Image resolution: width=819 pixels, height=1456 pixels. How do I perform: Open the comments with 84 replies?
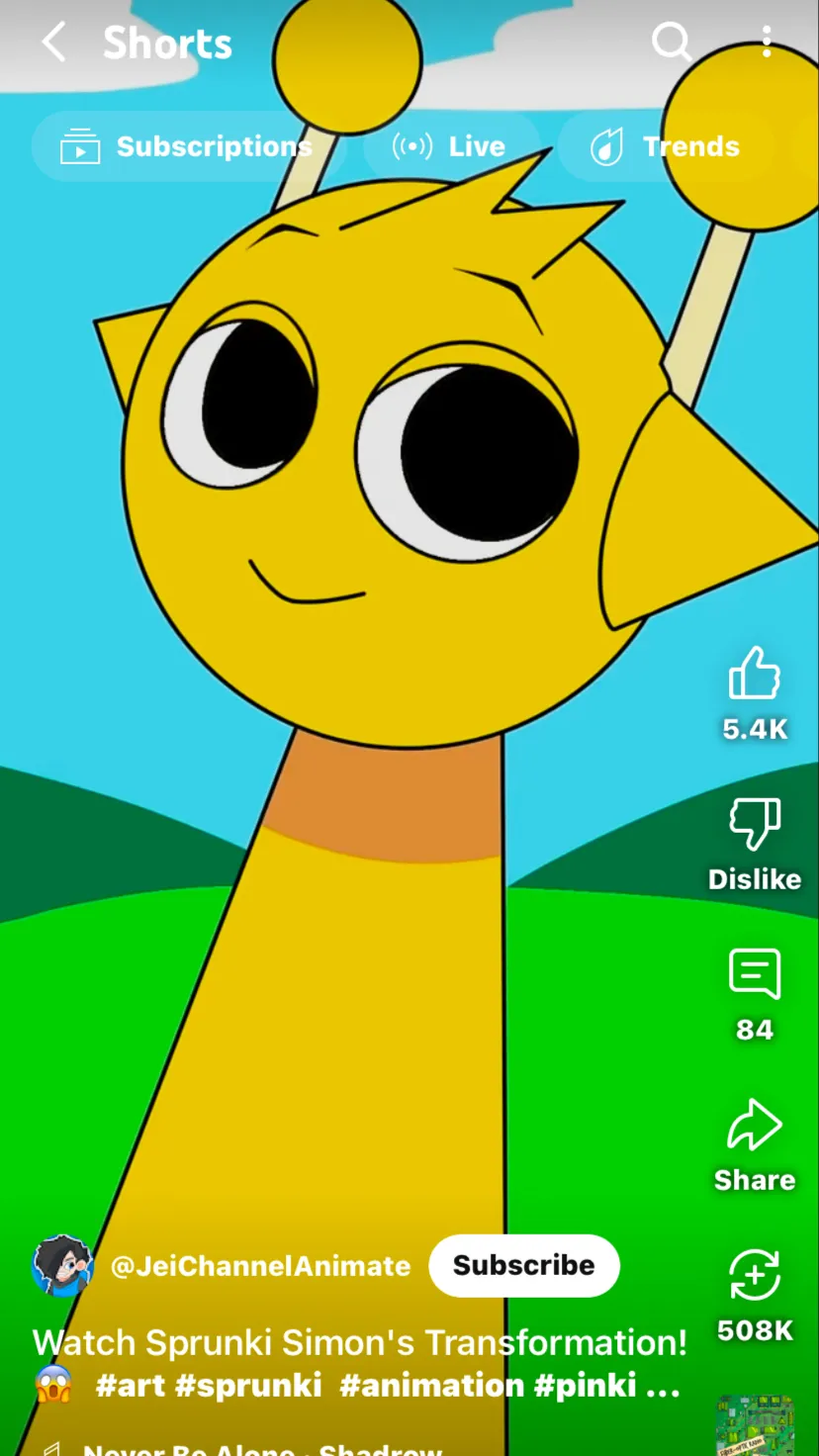755,975
